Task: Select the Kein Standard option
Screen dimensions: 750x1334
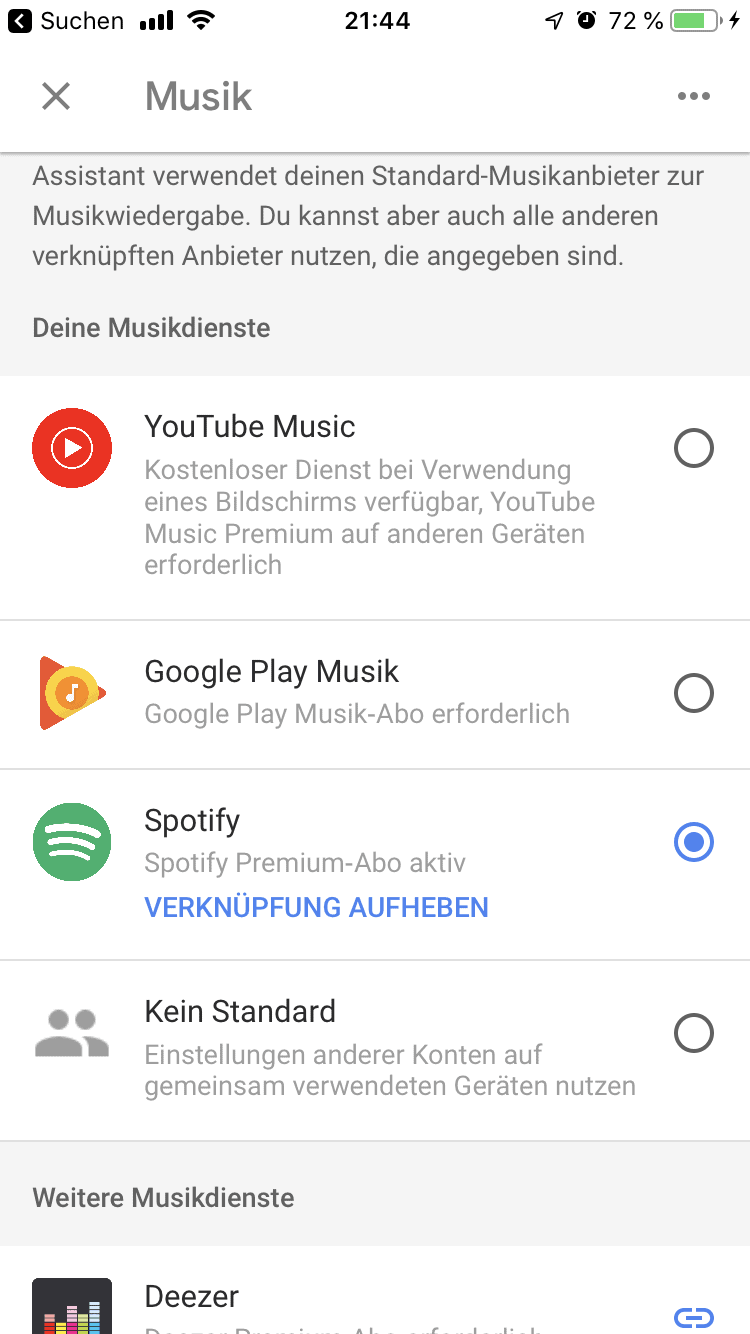Action: (x=694, y=1033)
